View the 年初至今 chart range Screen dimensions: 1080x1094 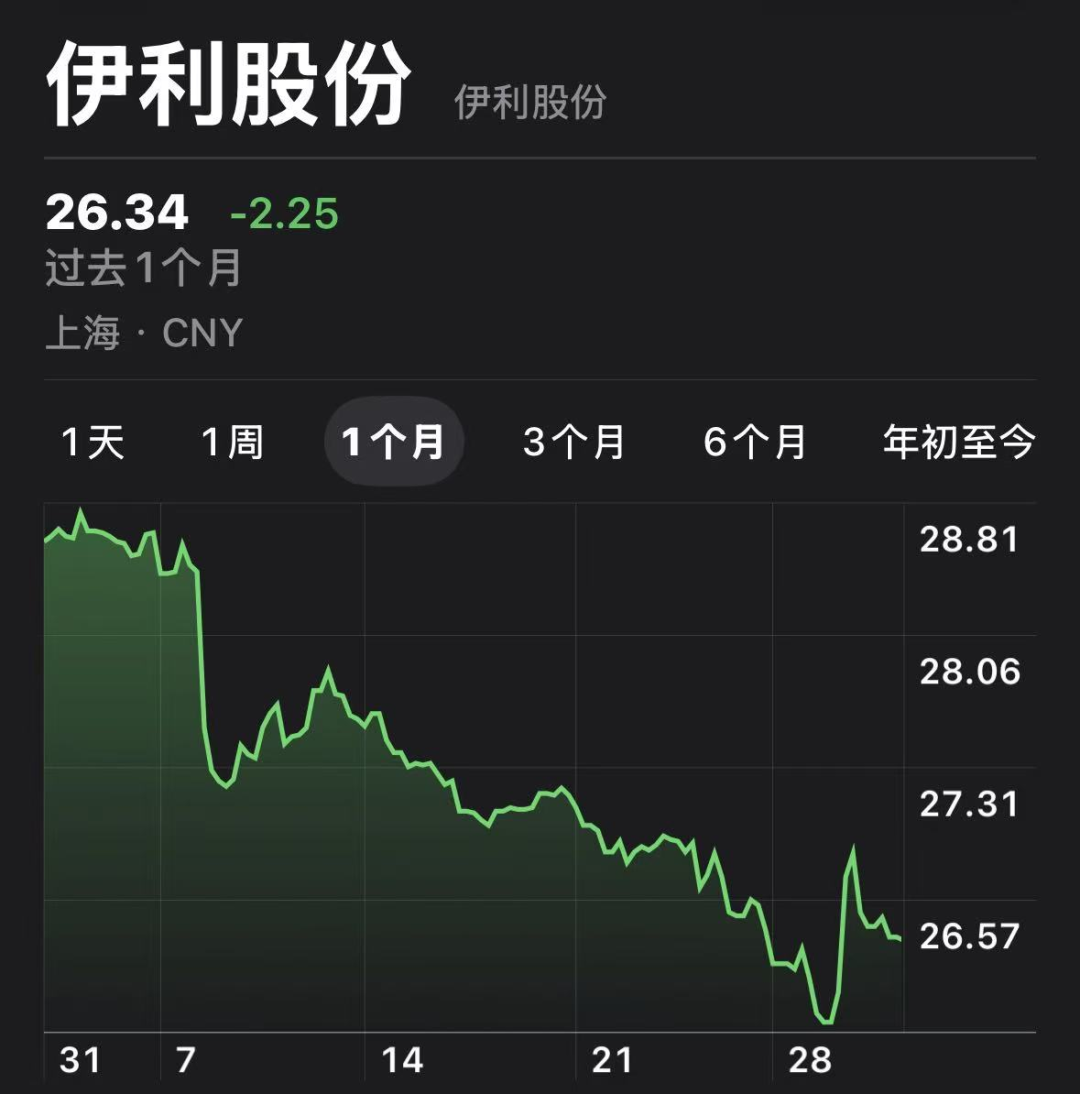[x=958, y=441]
